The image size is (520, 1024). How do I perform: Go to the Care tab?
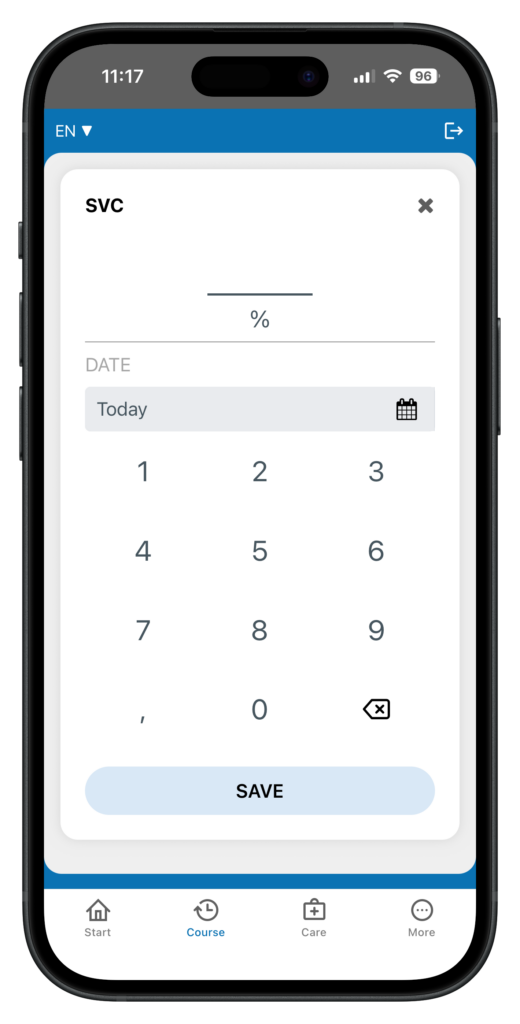(314, 918)
